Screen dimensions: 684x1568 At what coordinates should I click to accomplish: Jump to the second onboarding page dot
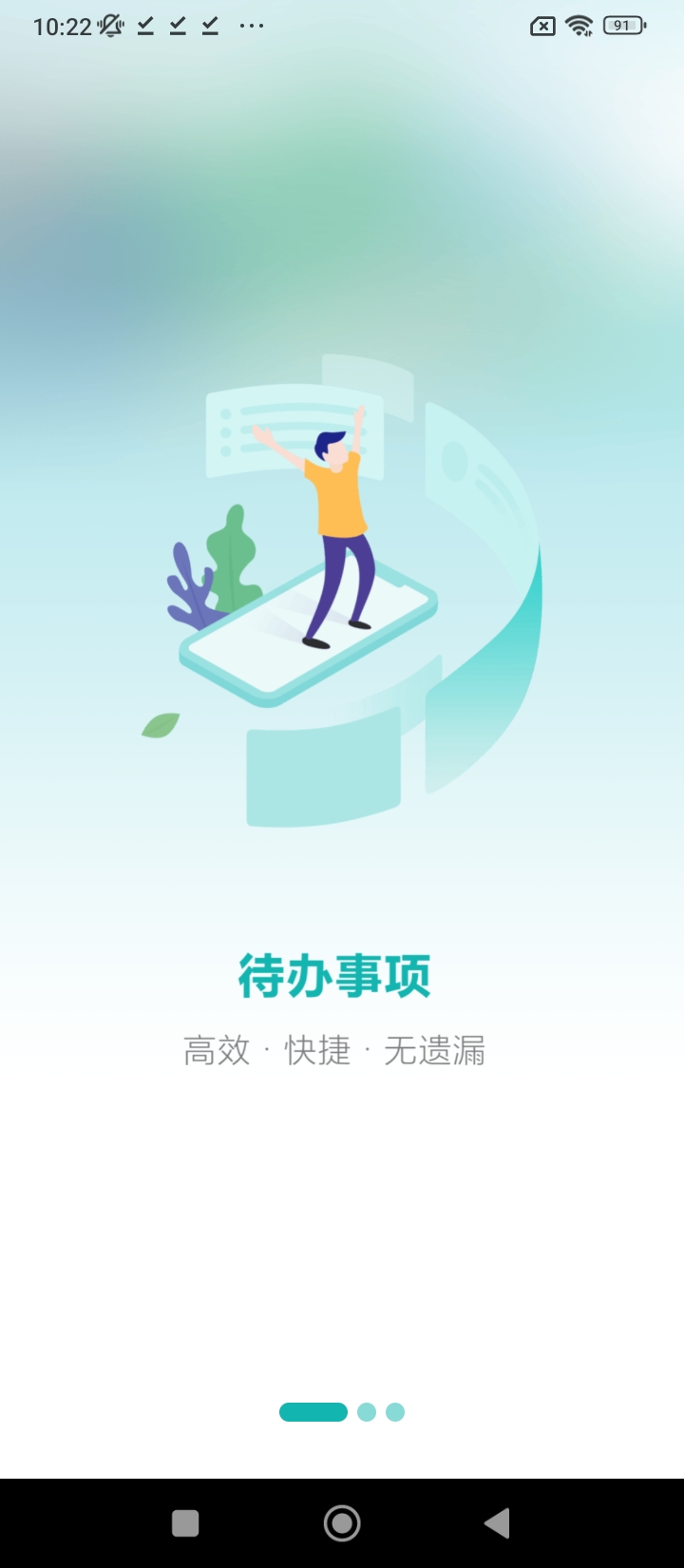(x=367, y=1412)
